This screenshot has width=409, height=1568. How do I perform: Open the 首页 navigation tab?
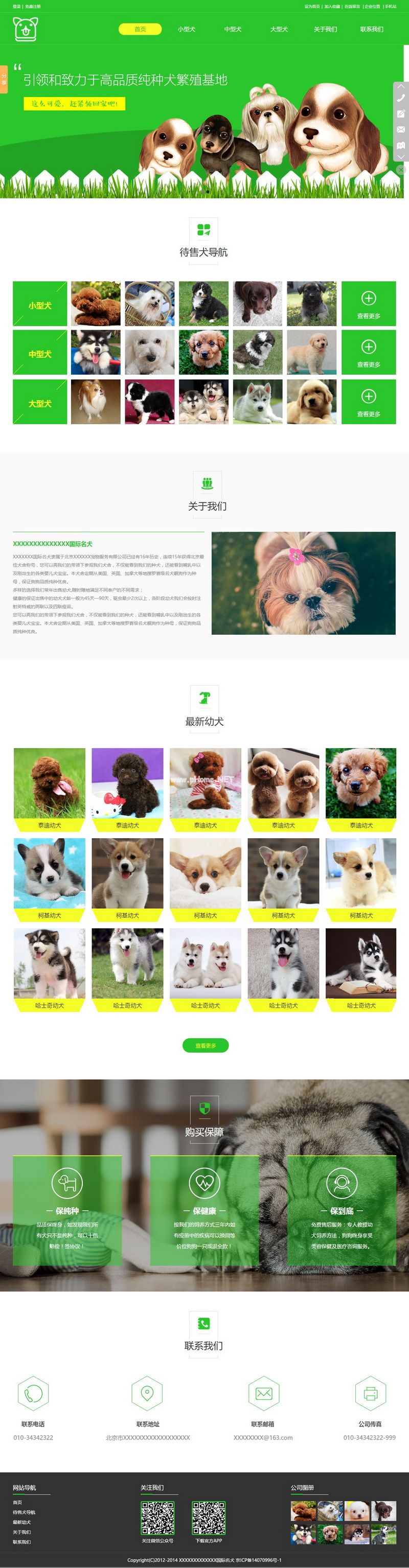pos(140,29)
